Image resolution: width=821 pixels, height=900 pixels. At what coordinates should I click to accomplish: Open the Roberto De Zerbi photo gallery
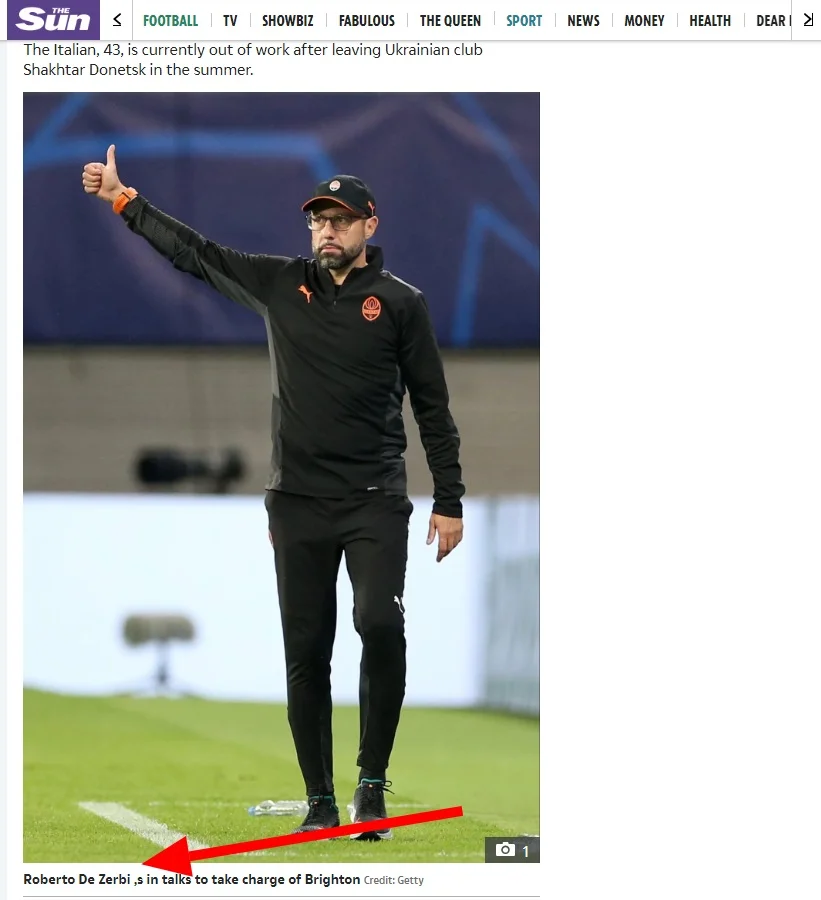(x=512, y=850)
